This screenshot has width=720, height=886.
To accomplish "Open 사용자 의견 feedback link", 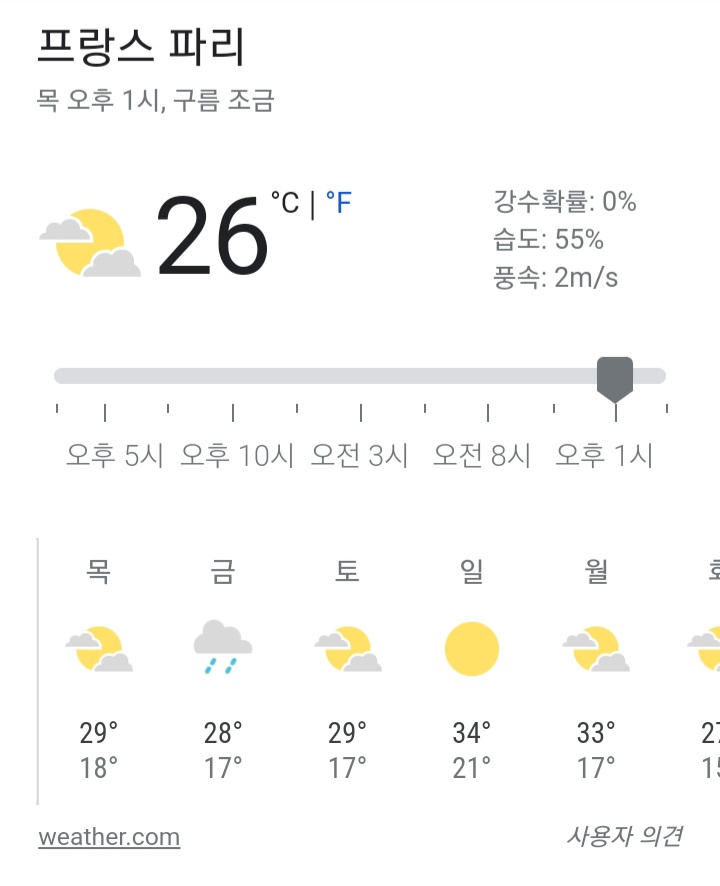I will click(x=624, y=836).
